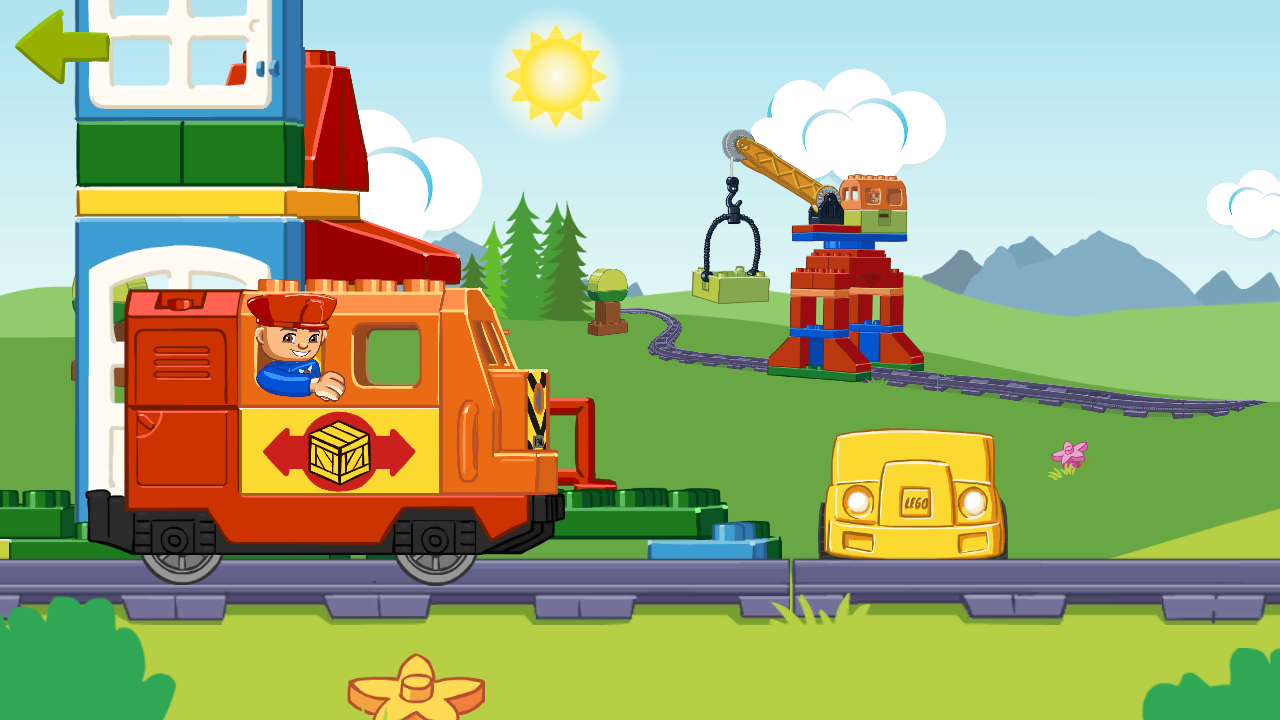Image resolution: width=1280 pixels, height=720 pixels.
Task: Tap the green back arrow
Action: click(60, 46)
